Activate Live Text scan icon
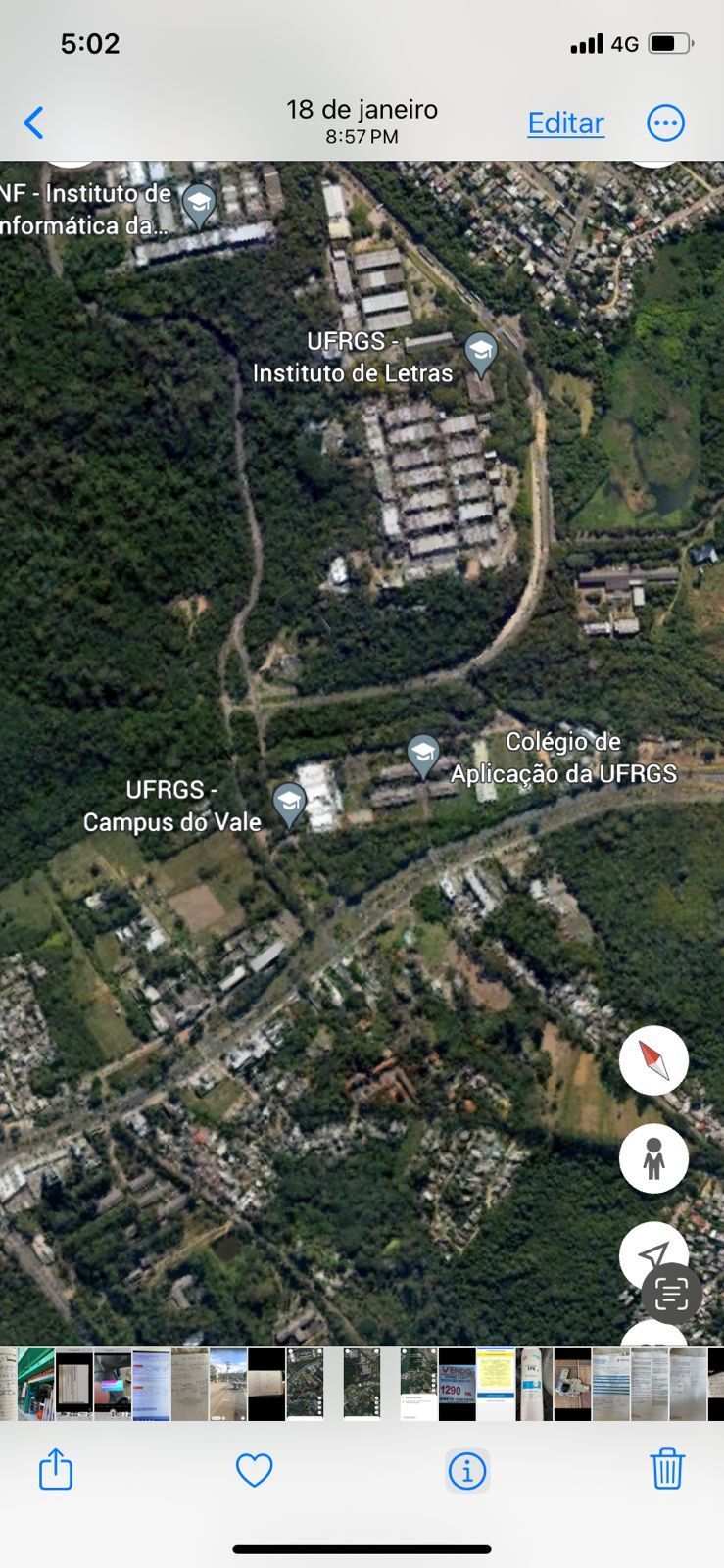Image resolution: width=724 pixels, height=1568 pixels. [x=671, y=1294]
